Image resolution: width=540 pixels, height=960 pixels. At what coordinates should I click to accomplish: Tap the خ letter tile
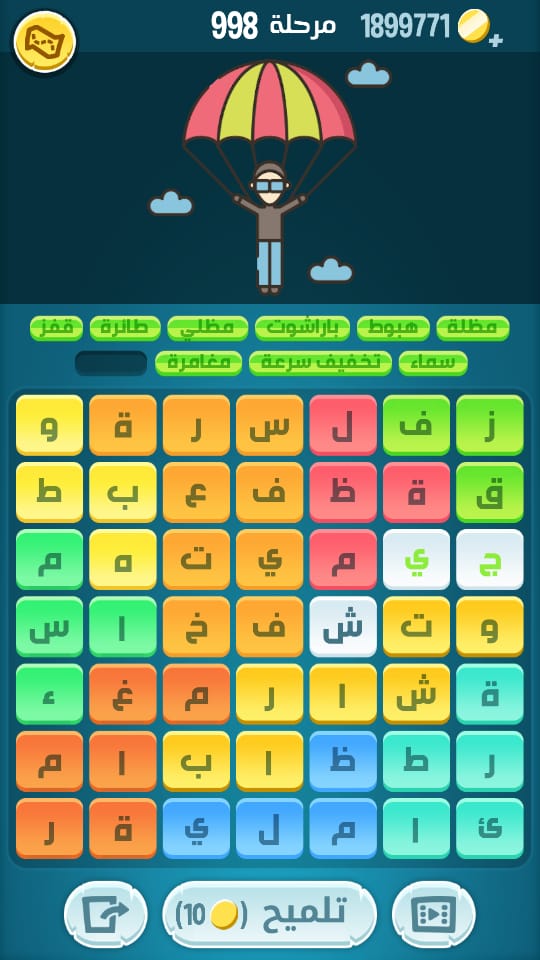coord(196,627)
